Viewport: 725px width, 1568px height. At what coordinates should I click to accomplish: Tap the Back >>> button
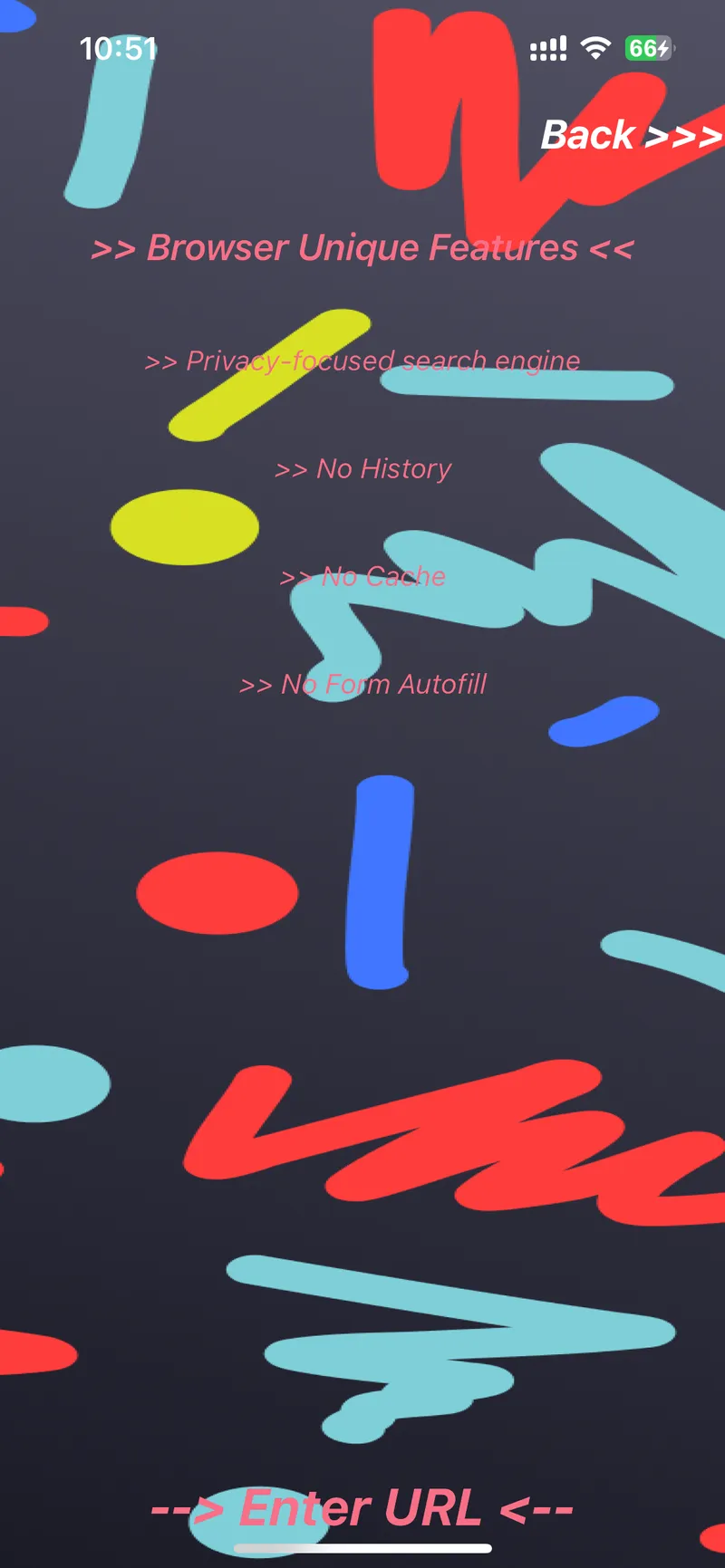point(630,136)
